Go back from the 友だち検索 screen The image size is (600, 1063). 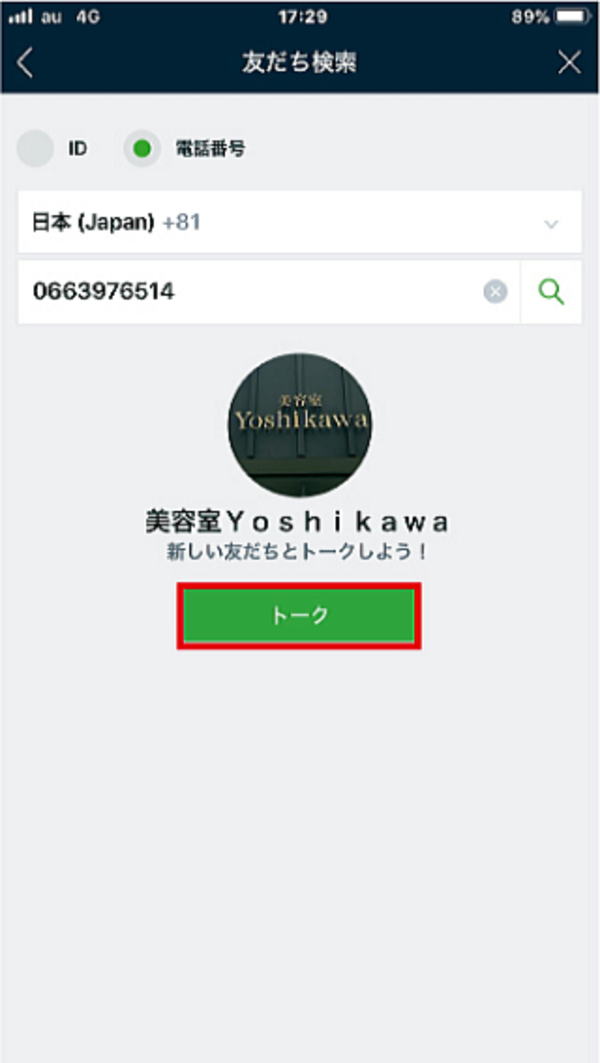tap(26, 63)
